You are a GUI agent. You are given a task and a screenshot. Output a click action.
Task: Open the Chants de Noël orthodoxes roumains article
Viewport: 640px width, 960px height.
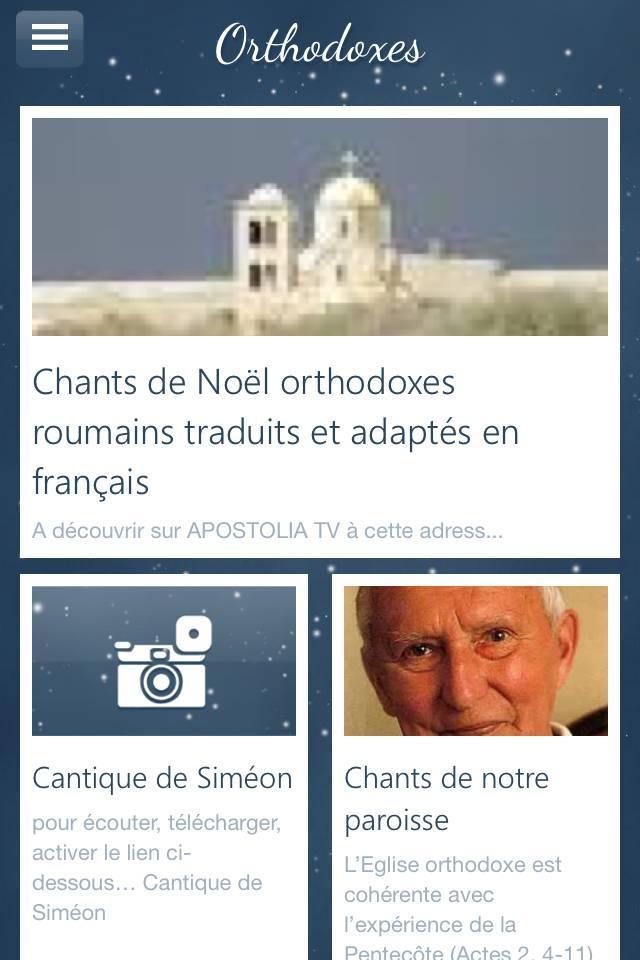275,431
